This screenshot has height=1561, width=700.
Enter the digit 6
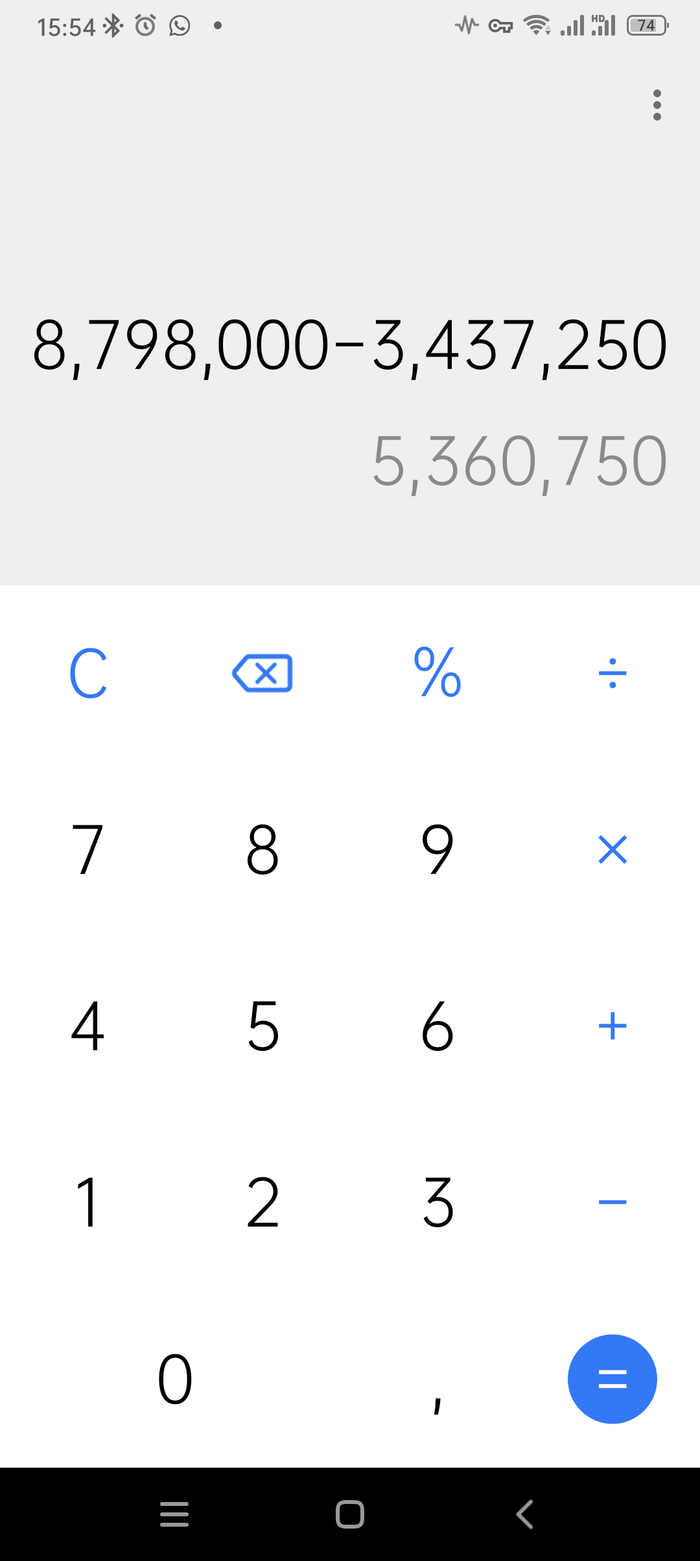437,1026
